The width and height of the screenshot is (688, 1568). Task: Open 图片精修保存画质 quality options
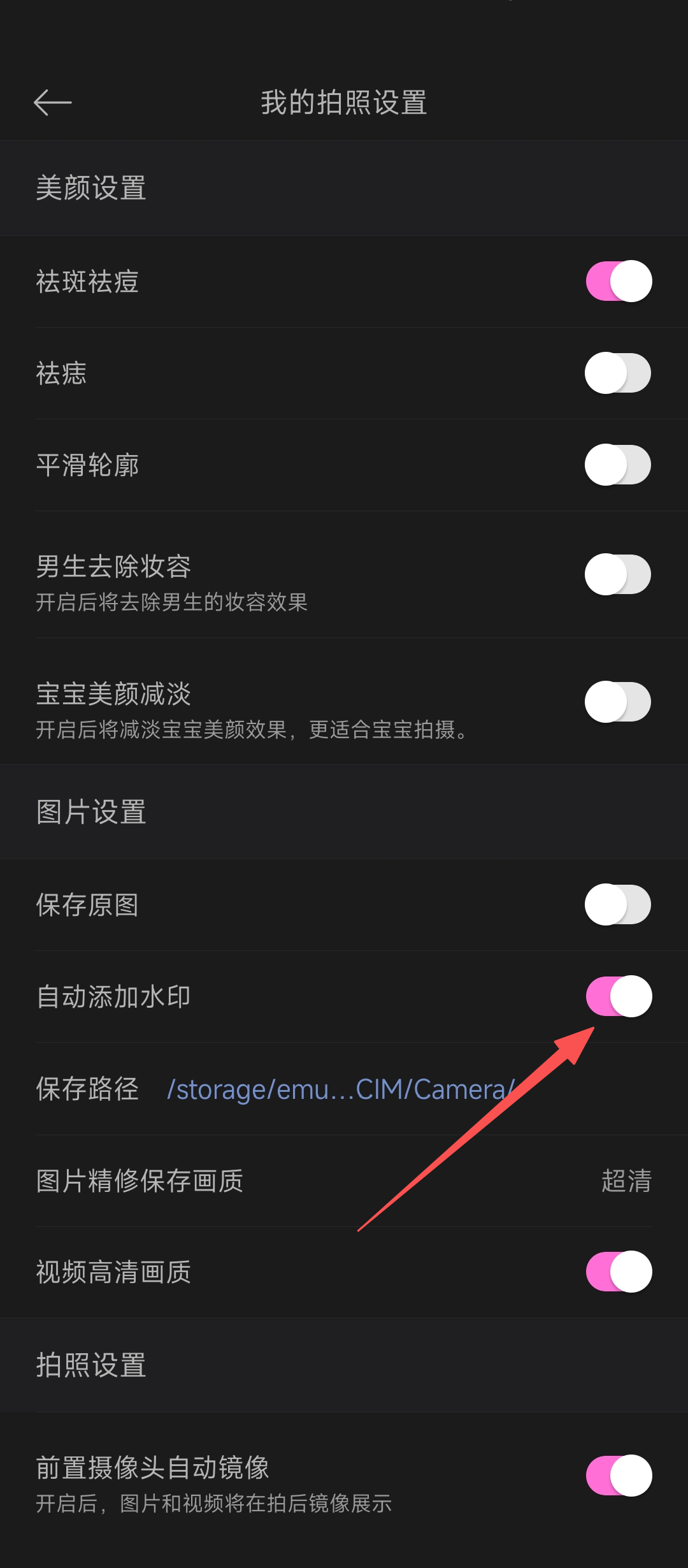point(344,1181)
